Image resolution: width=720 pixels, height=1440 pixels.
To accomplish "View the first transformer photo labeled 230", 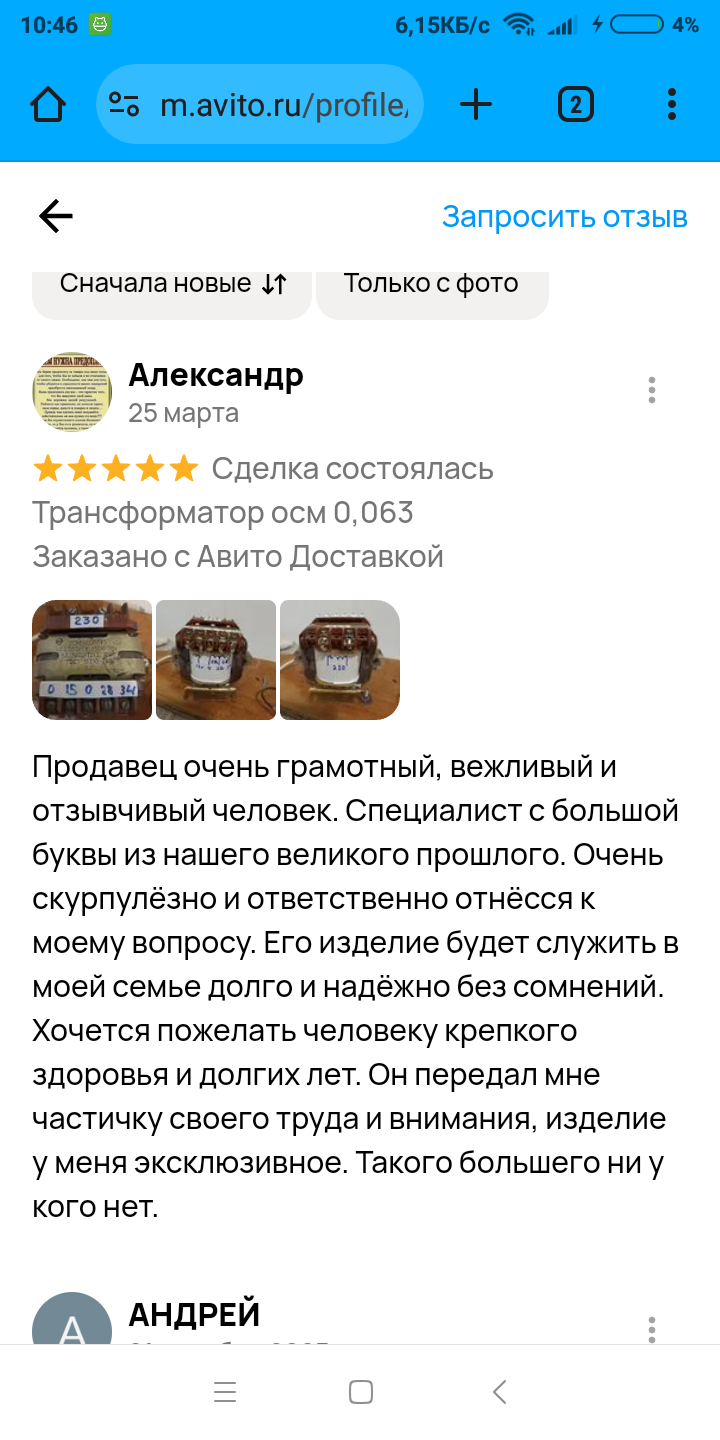I will (x=92, y=660).
